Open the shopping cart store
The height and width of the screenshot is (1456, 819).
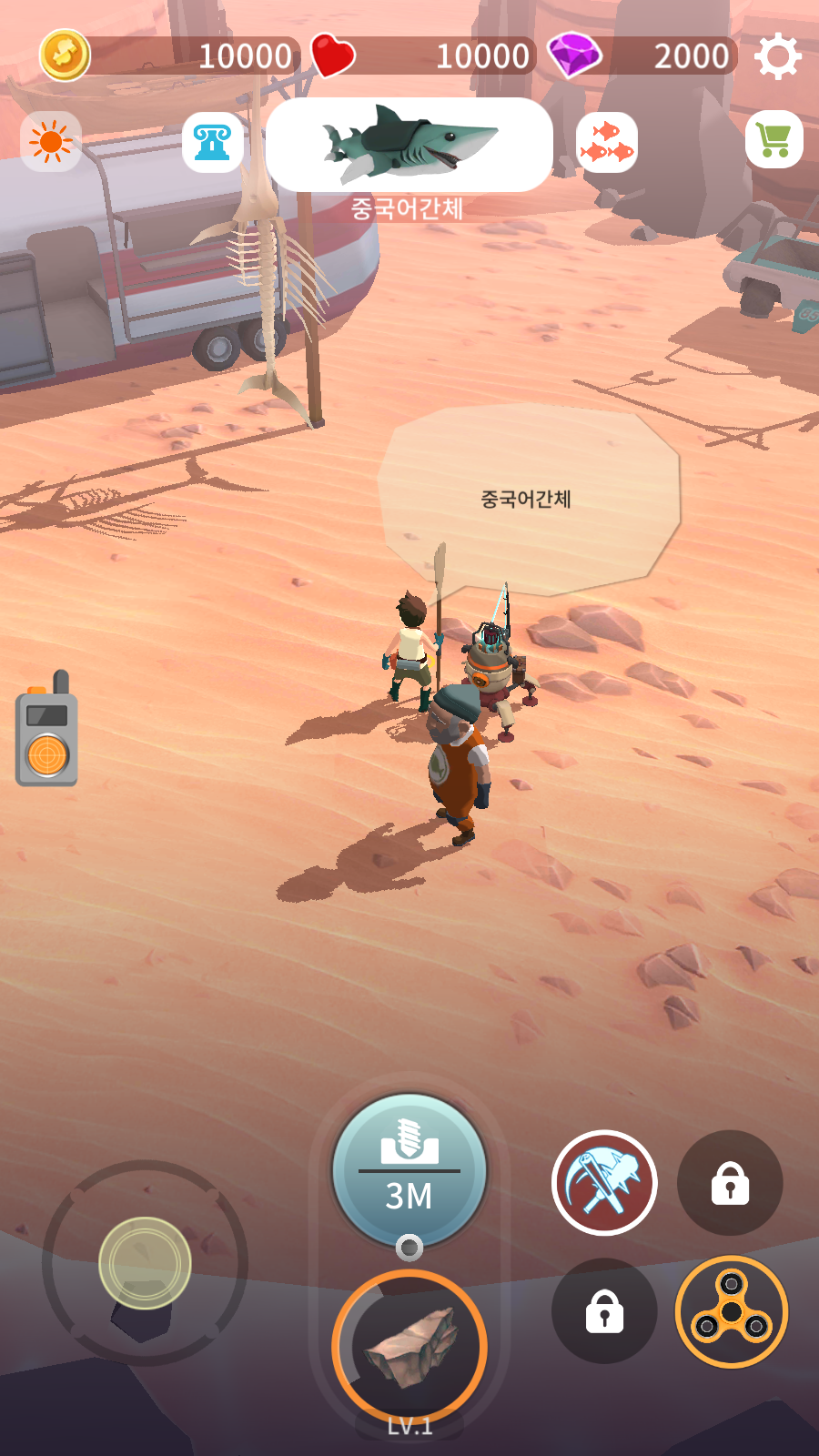tap(774, 140)
